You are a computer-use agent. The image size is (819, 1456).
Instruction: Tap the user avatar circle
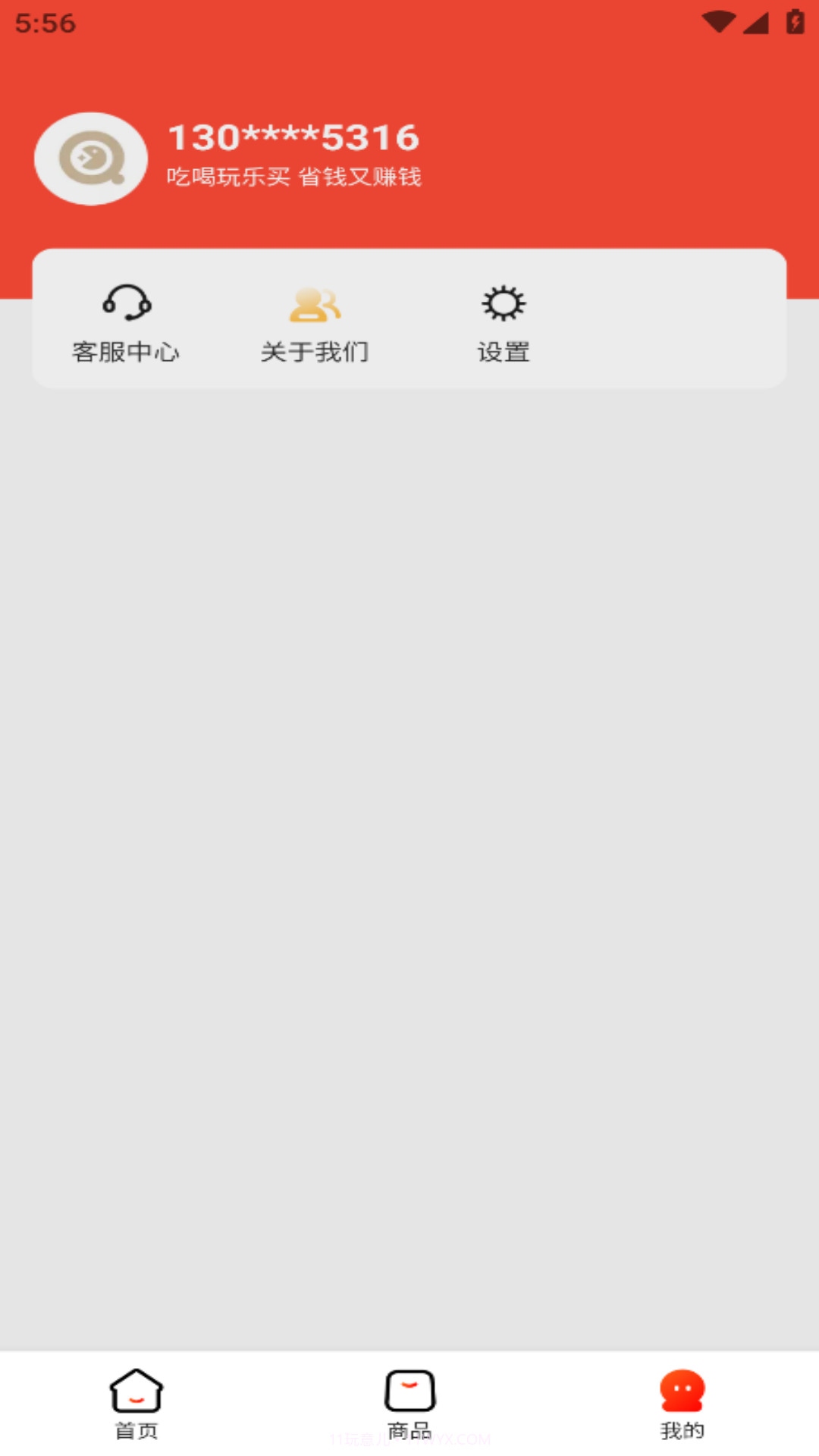pos(90,158)
